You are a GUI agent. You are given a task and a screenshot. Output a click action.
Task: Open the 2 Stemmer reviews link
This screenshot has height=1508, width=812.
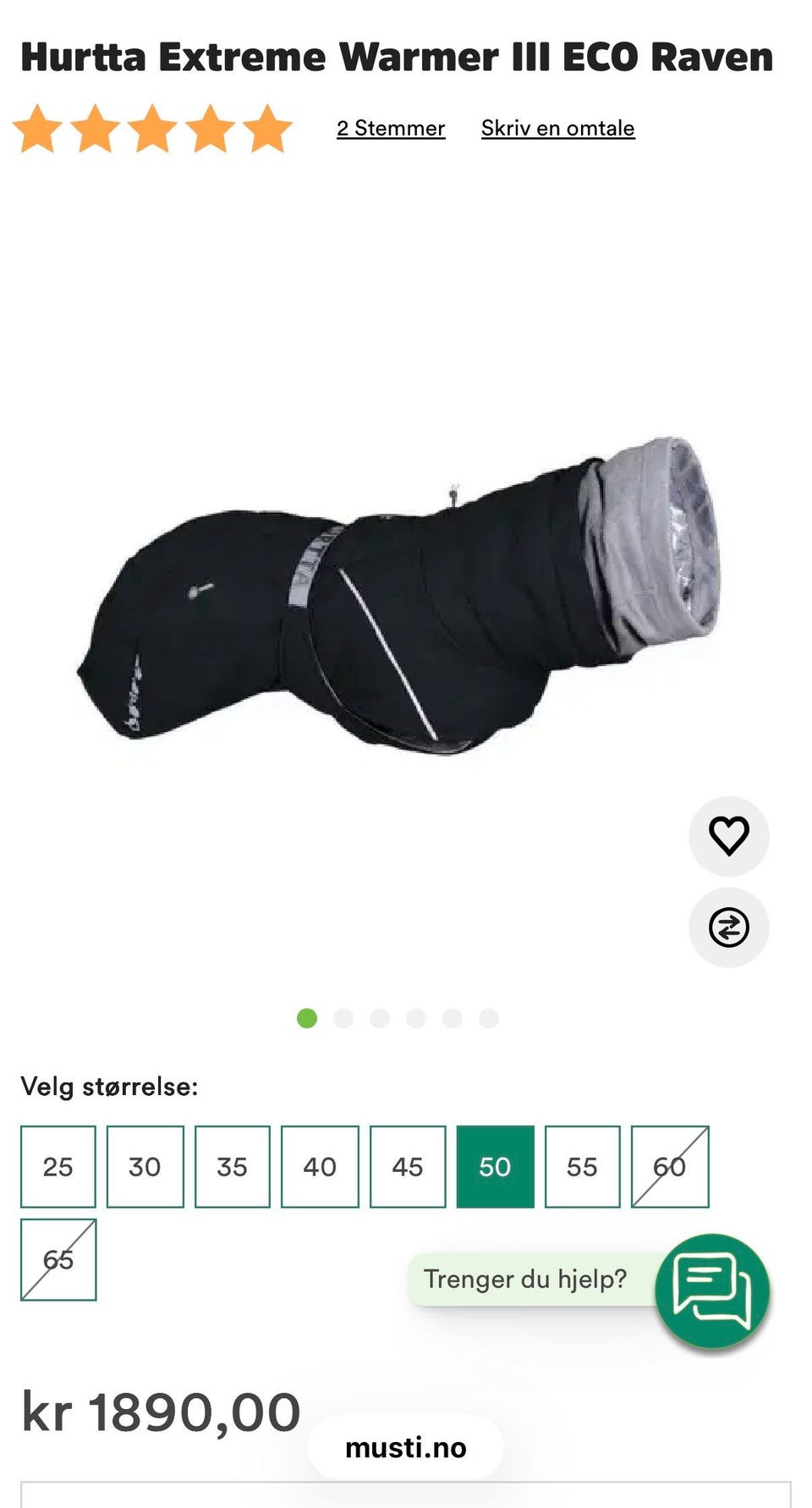tap(391, 128)
